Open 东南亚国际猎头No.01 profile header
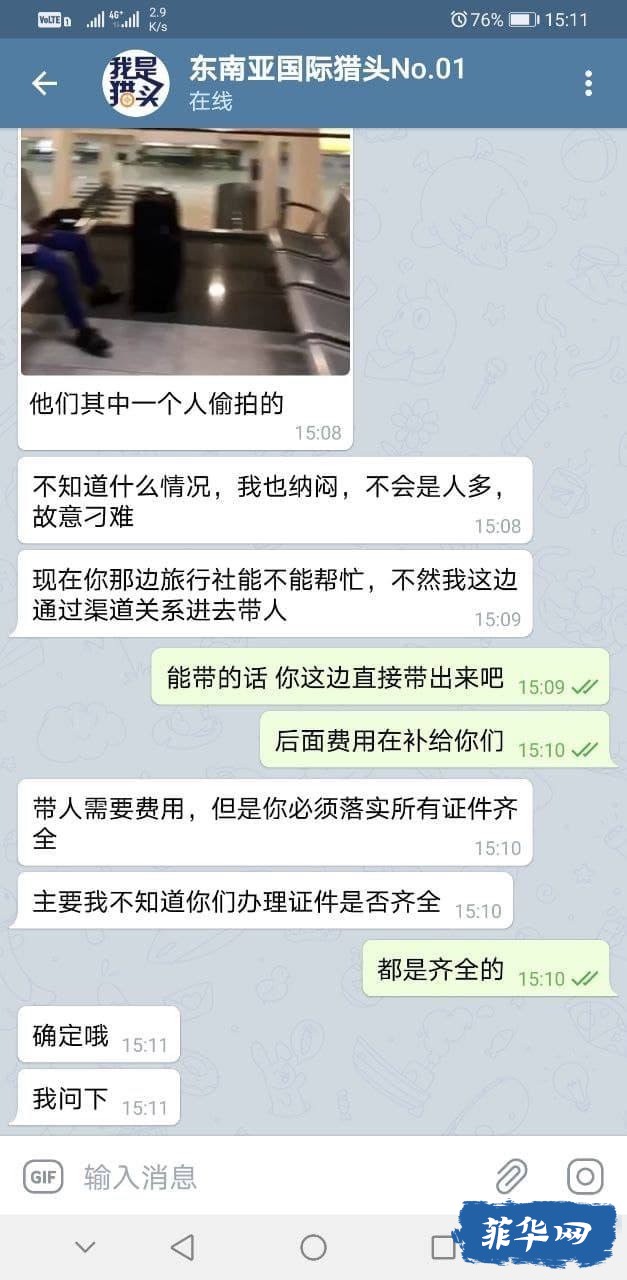627x1280 pixels. coord(327,83)
